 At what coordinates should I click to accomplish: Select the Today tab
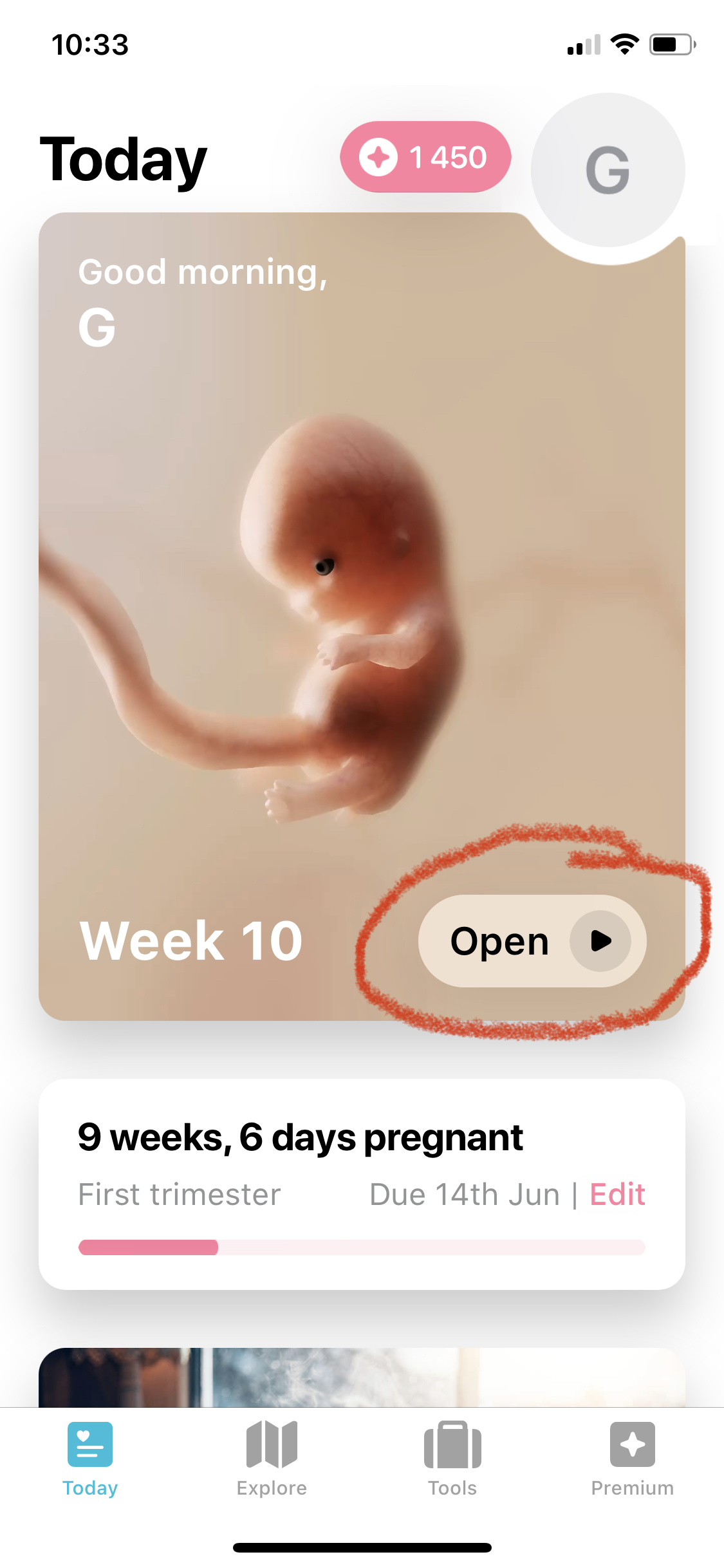[90, 1459]
